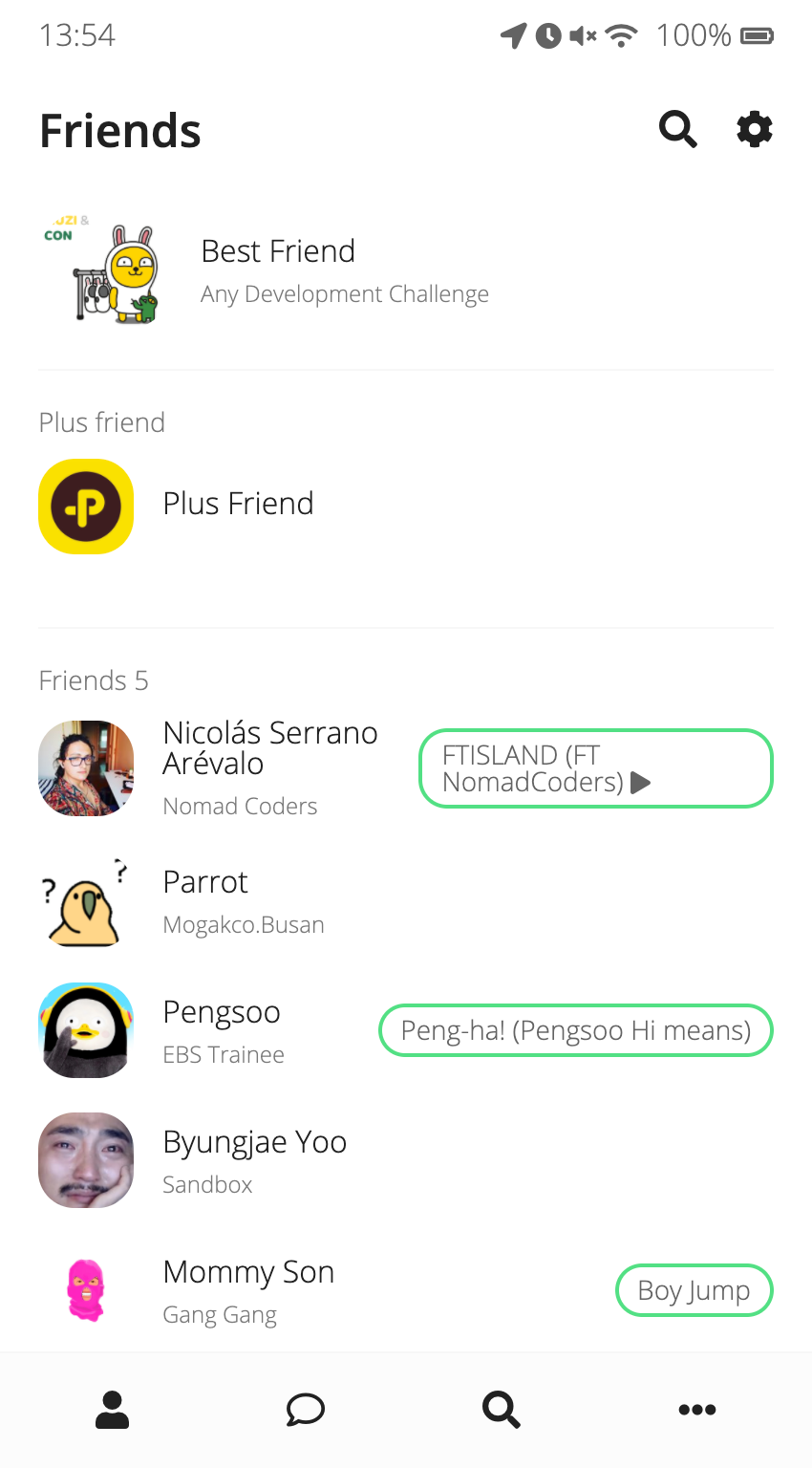812x1468 pixels.
Task: Select the friend named Parrot
Action: [204, 882]
